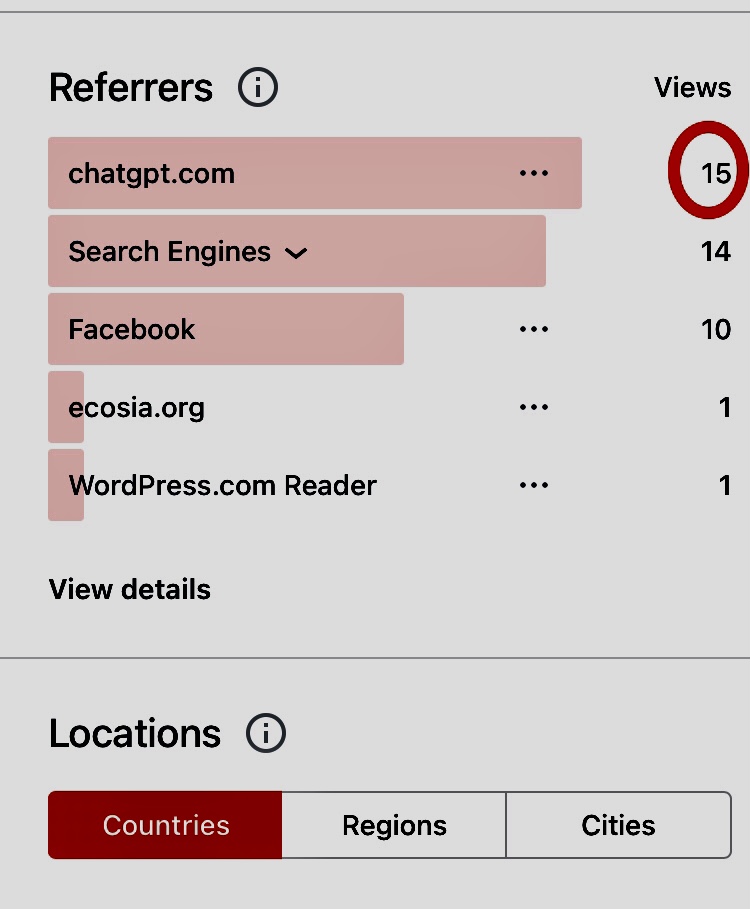
Task: Tap View details under Referrers
Action: tap(130, 590)
